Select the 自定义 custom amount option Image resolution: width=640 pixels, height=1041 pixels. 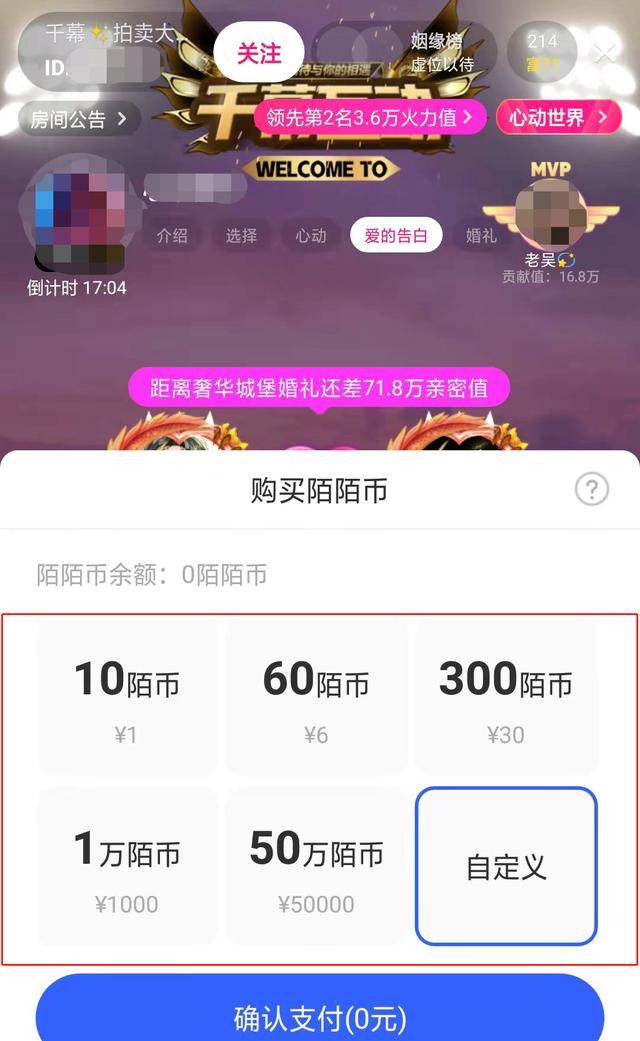(x=506, y=866)
